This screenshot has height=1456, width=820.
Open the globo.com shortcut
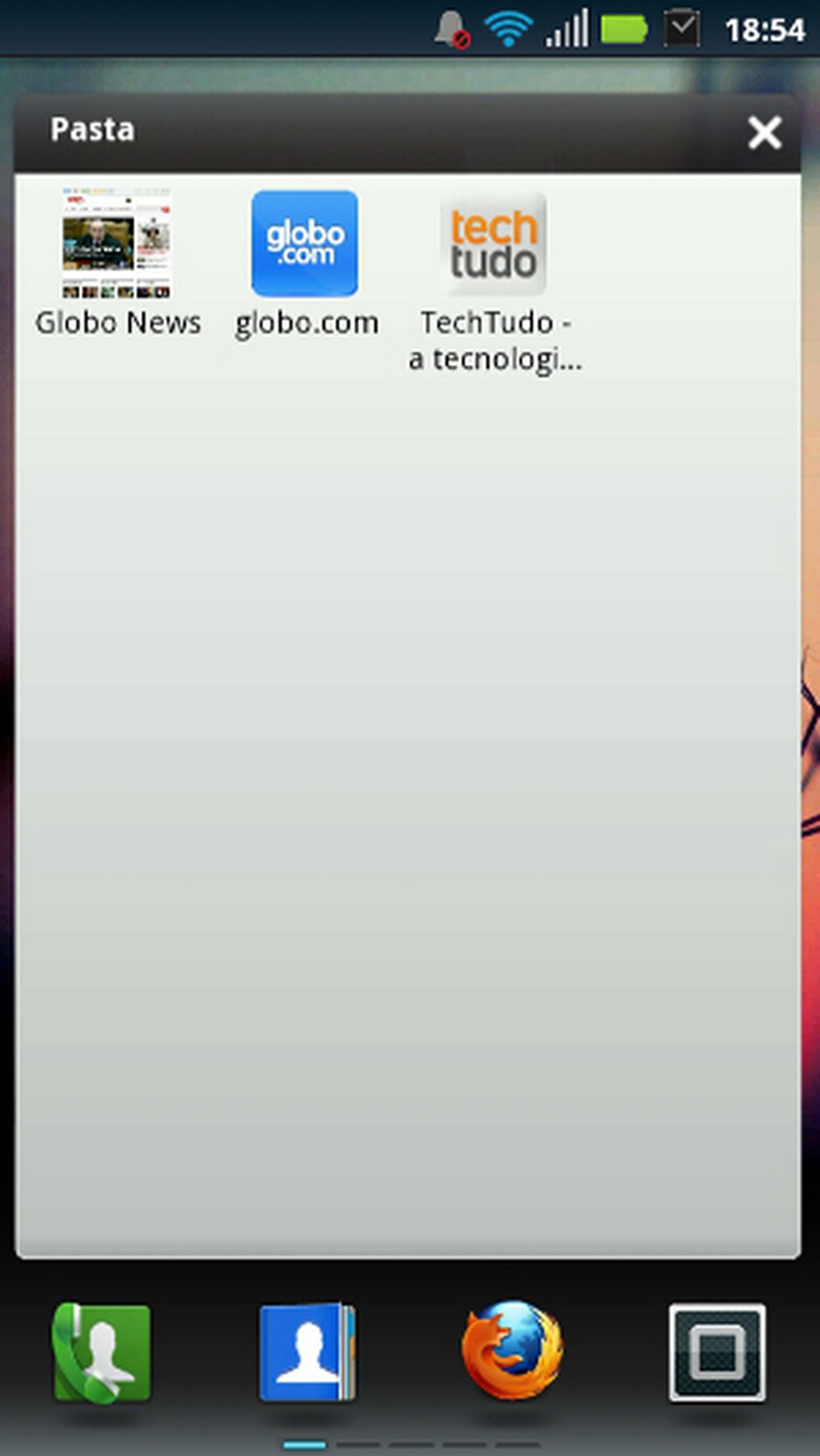pyautogui.click(x=305, y=244)
